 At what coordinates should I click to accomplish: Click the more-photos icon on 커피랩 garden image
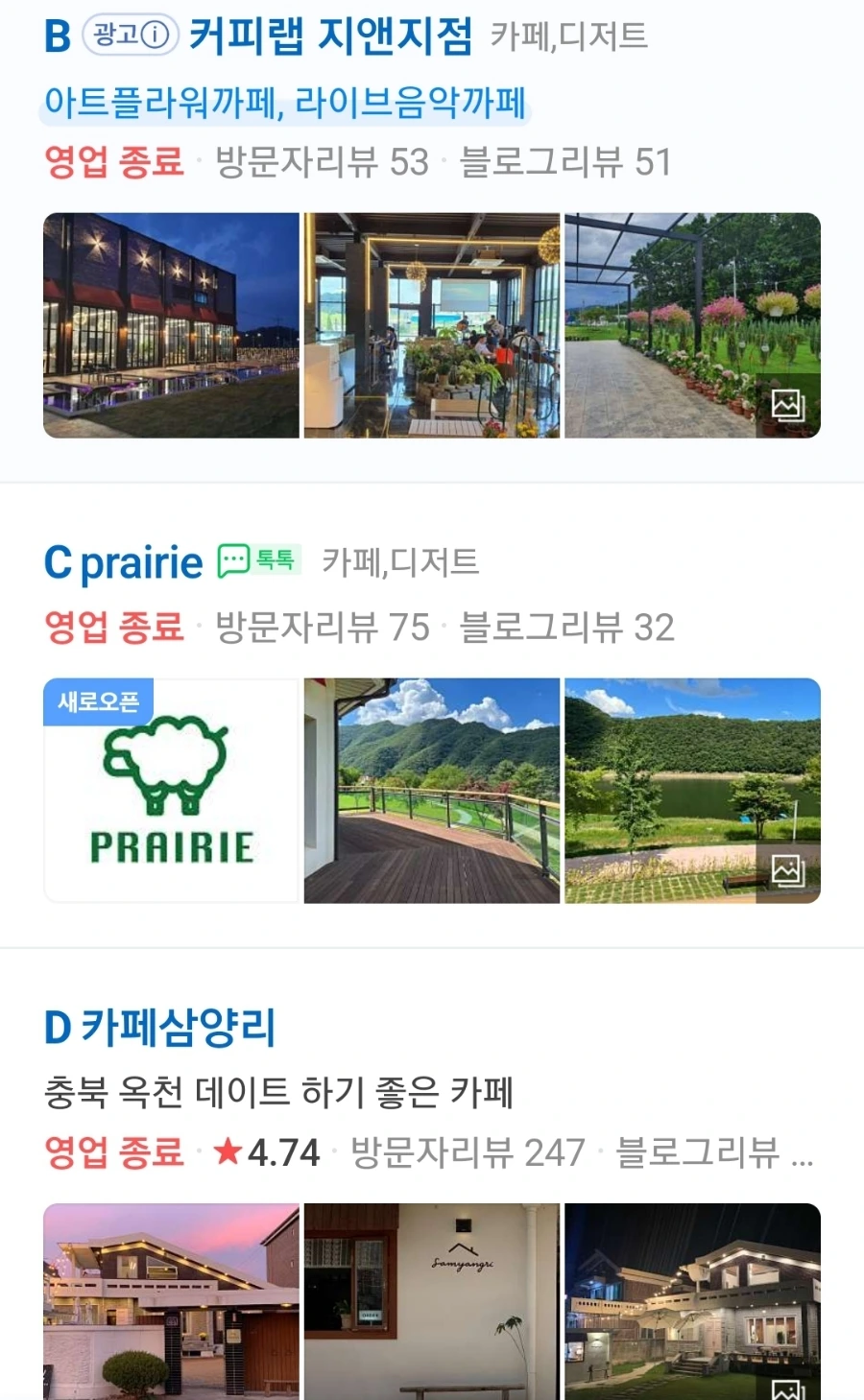point(789,406)
